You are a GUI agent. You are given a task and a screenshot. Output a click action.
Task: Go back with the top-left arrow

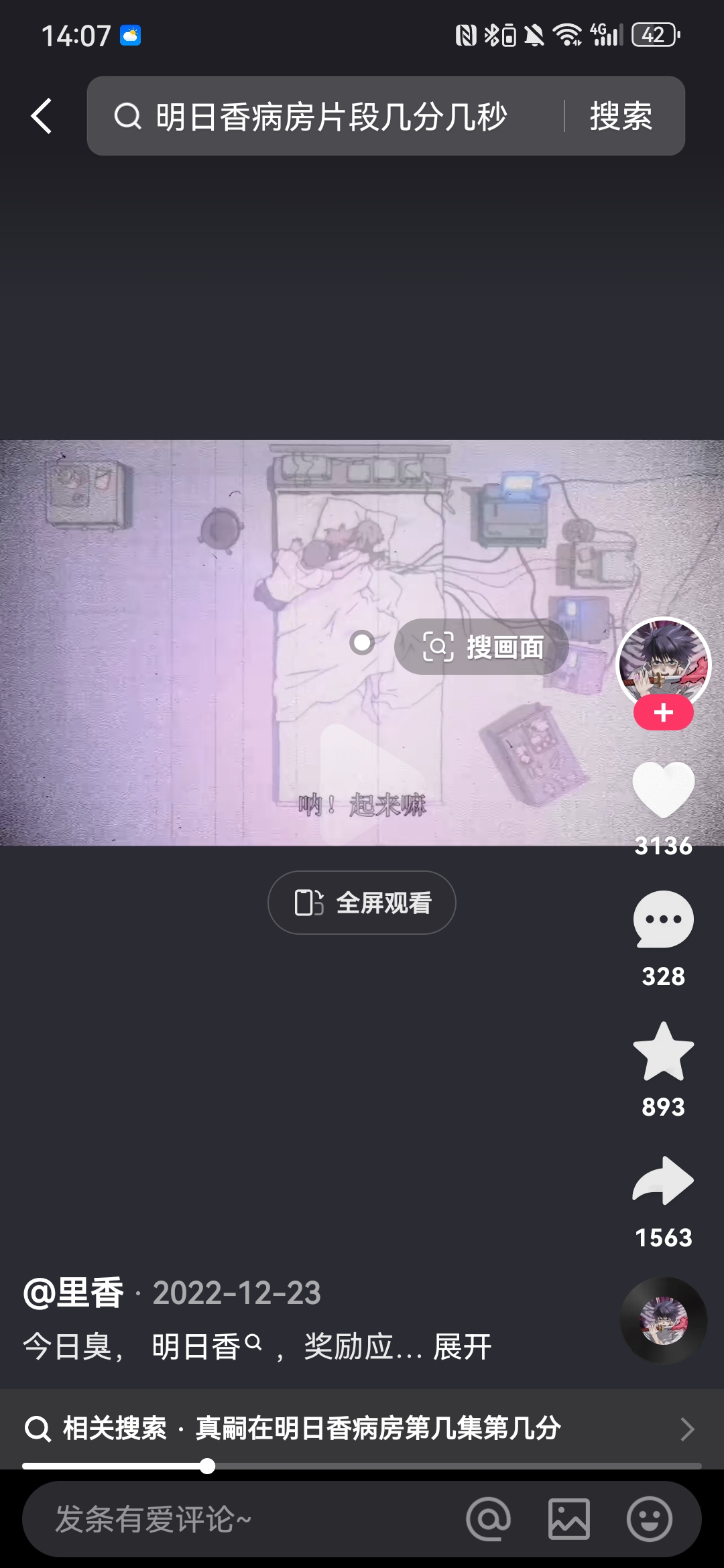tap(42, 116)
